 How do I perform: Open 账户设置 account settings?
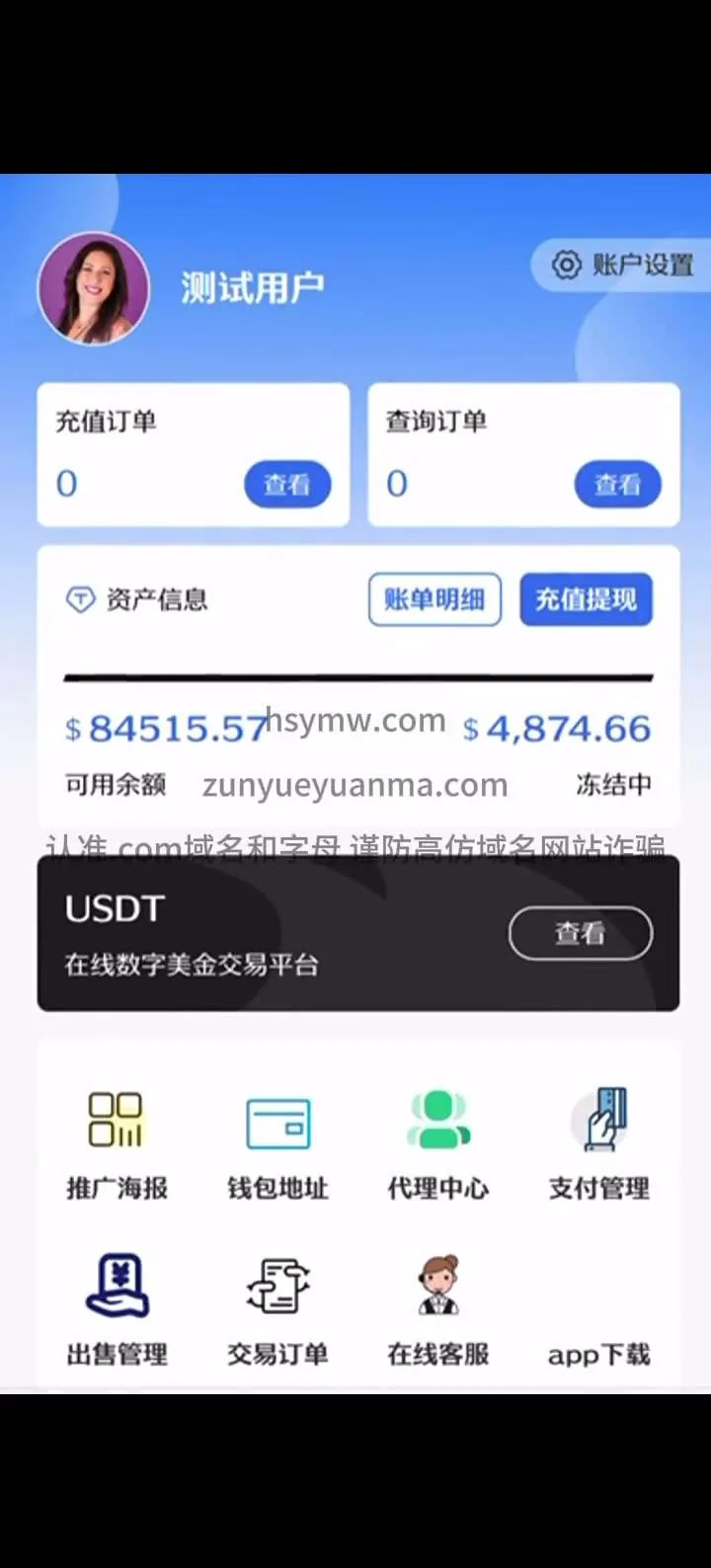pyautogui.click(x=624, y=265)
